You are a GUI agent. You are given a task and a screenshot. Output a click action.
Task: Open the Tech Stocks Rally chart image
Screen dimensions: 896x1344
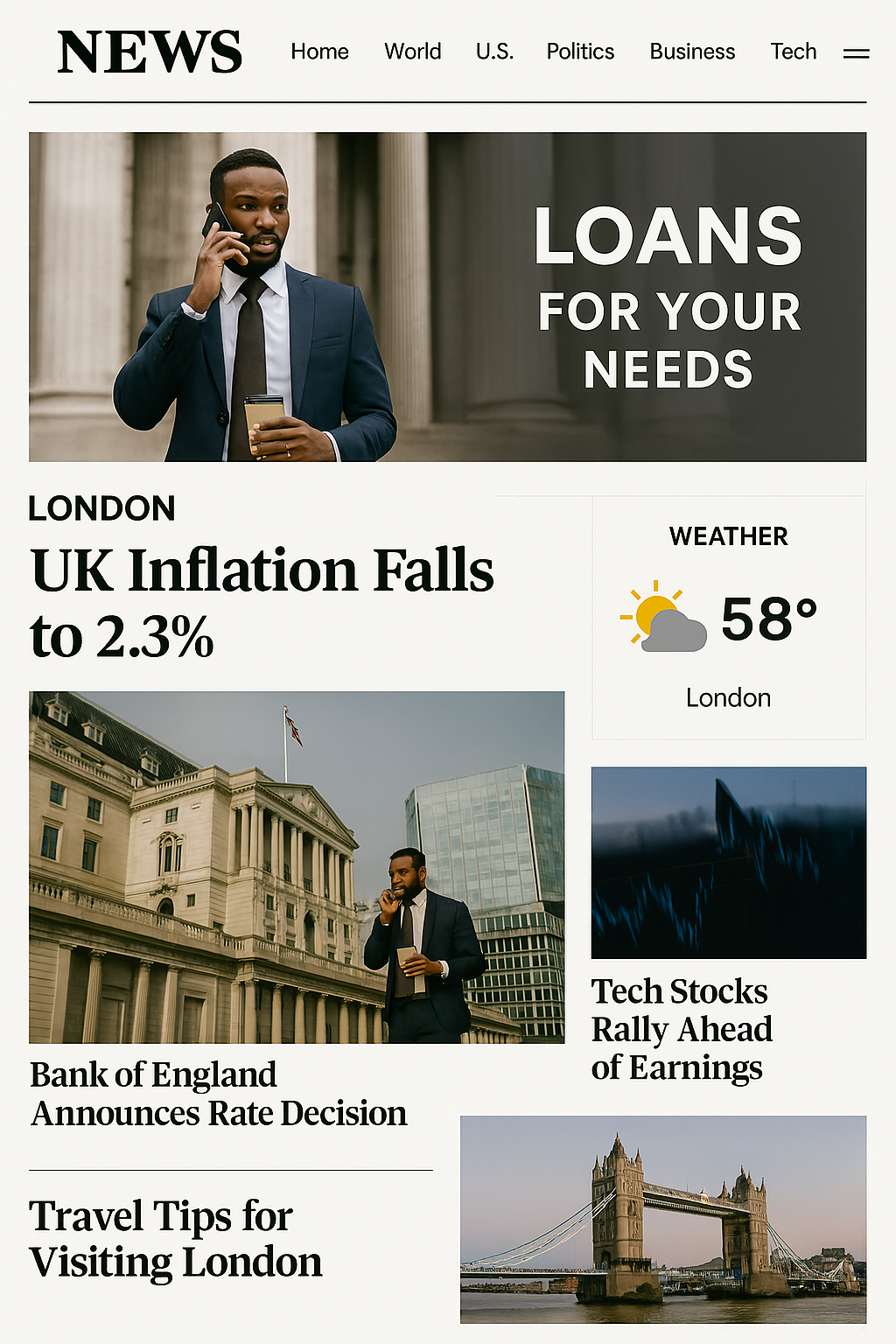728,863
